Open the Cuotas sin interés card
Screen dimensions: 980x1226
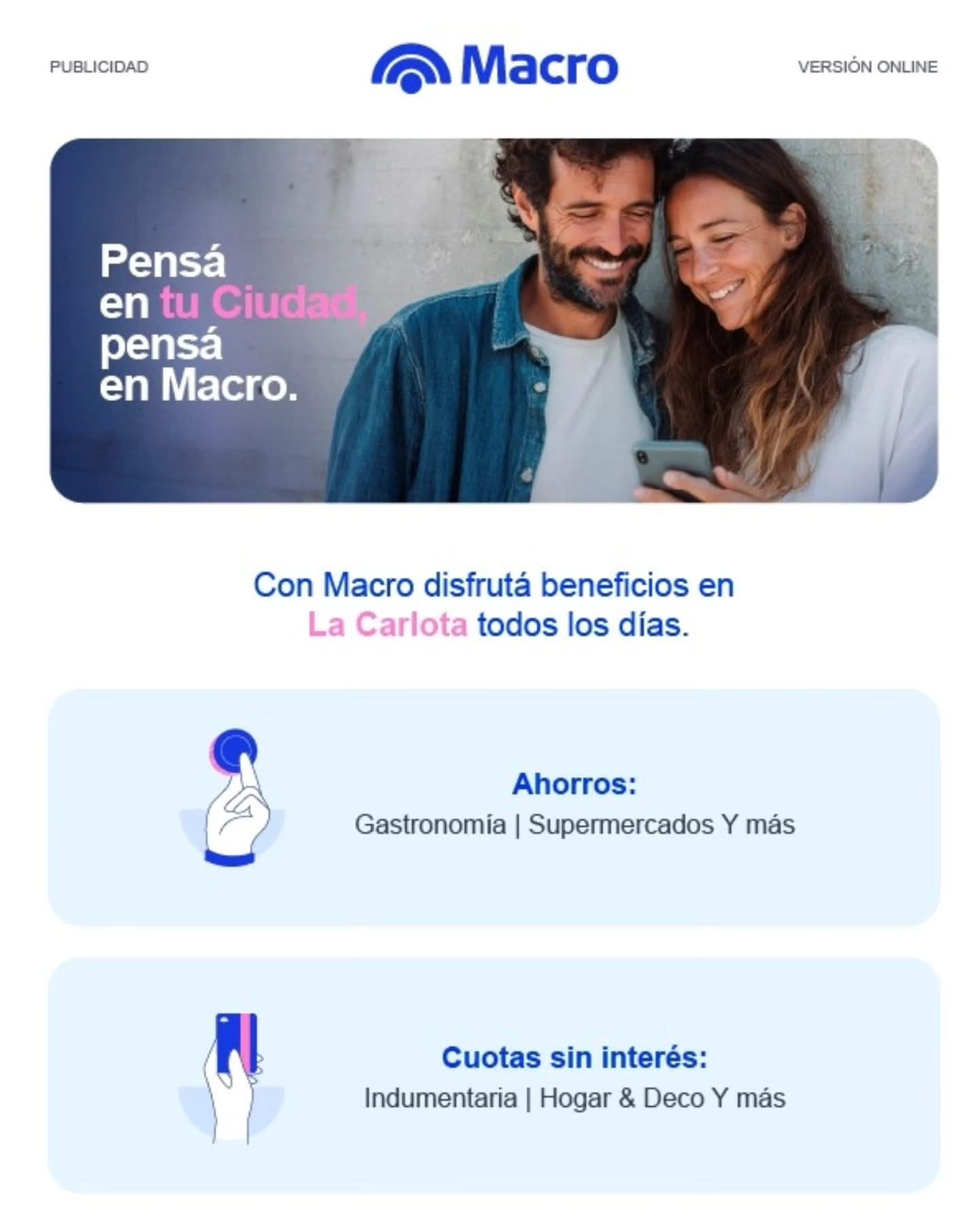[x=493, y=1077]
